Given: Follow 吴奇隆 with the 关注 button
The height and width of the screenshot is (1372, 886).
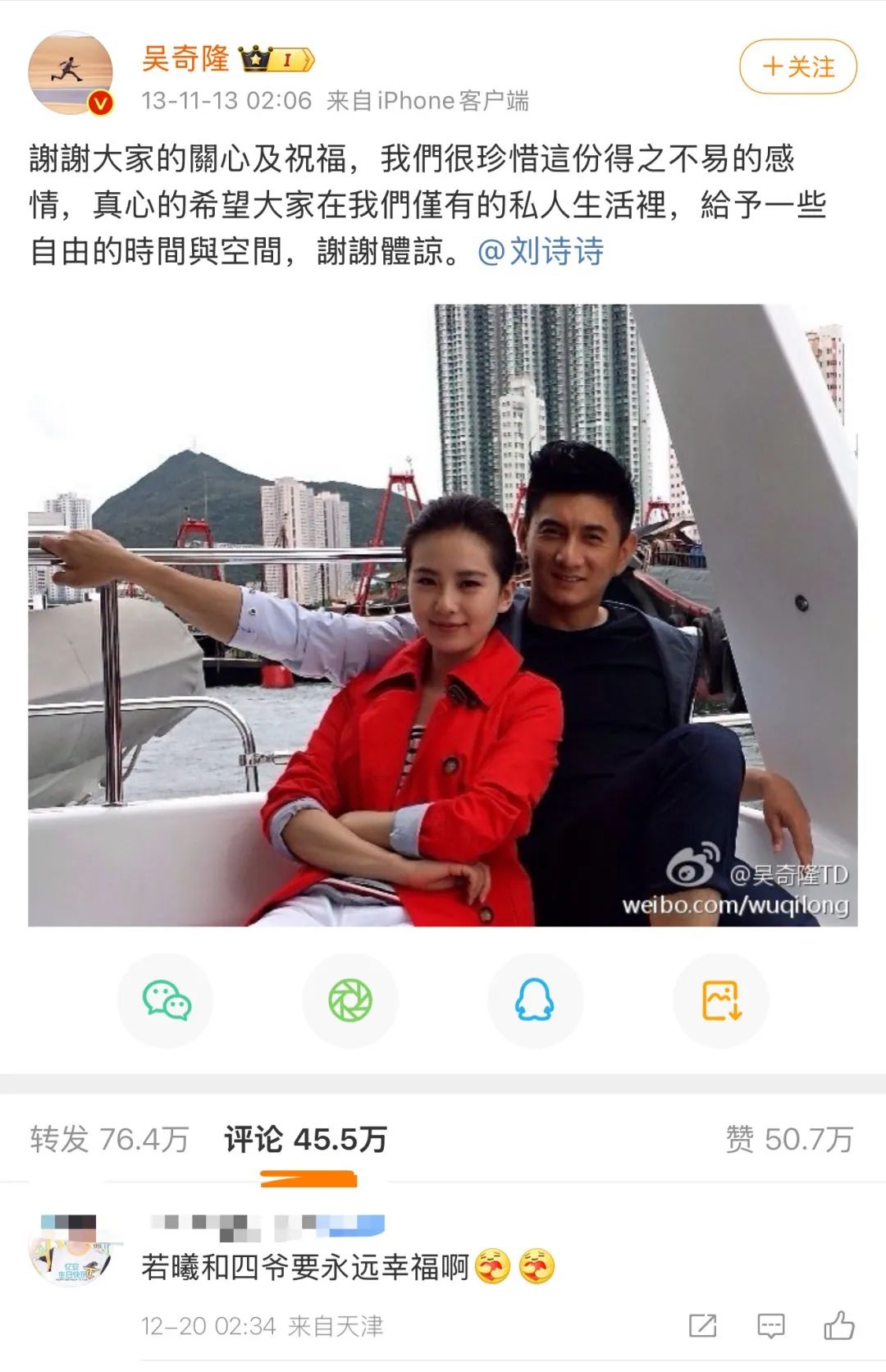Looking at the screenshot, I should (x=797, y=66).
